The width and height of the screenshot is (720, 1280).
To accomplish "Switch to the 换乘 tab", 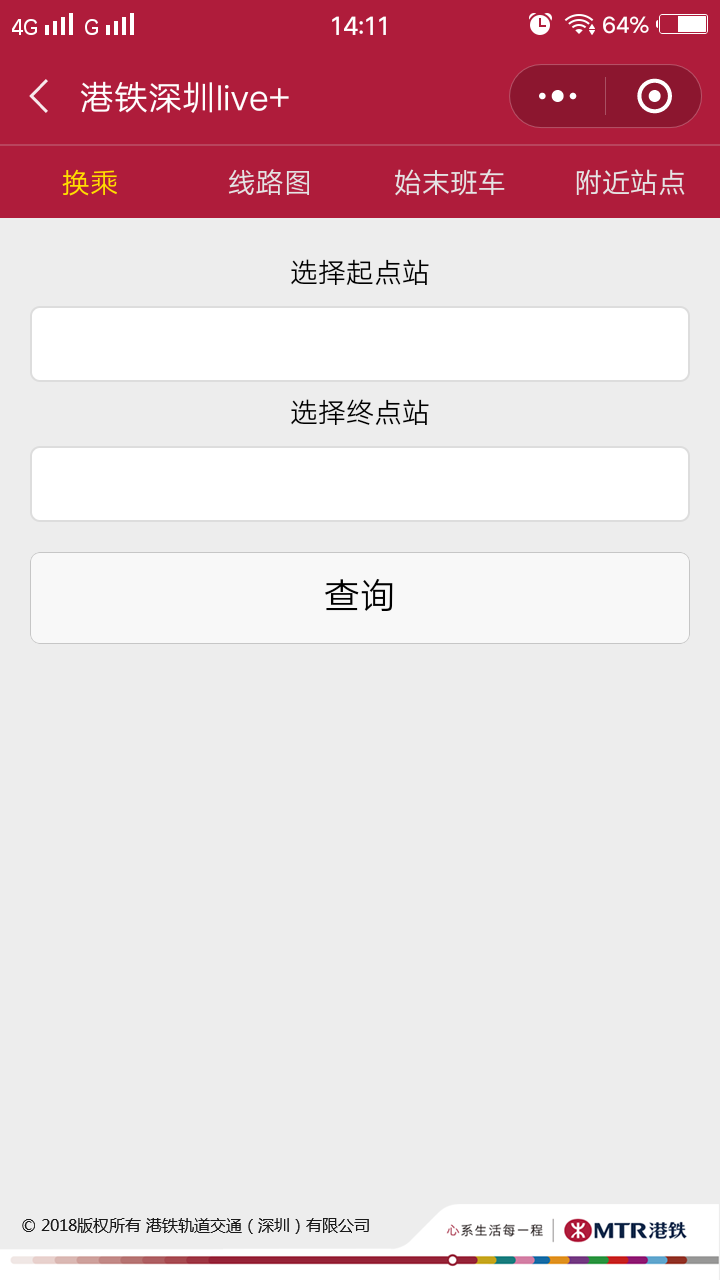I will pos(91,183).
